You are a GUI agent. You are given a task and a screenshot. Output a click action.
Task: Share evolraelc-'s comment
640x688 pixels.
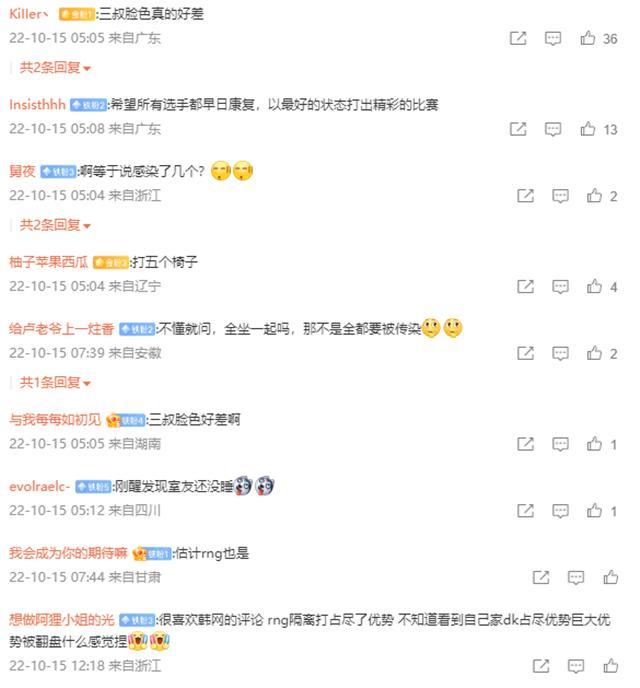pos(525,511)
